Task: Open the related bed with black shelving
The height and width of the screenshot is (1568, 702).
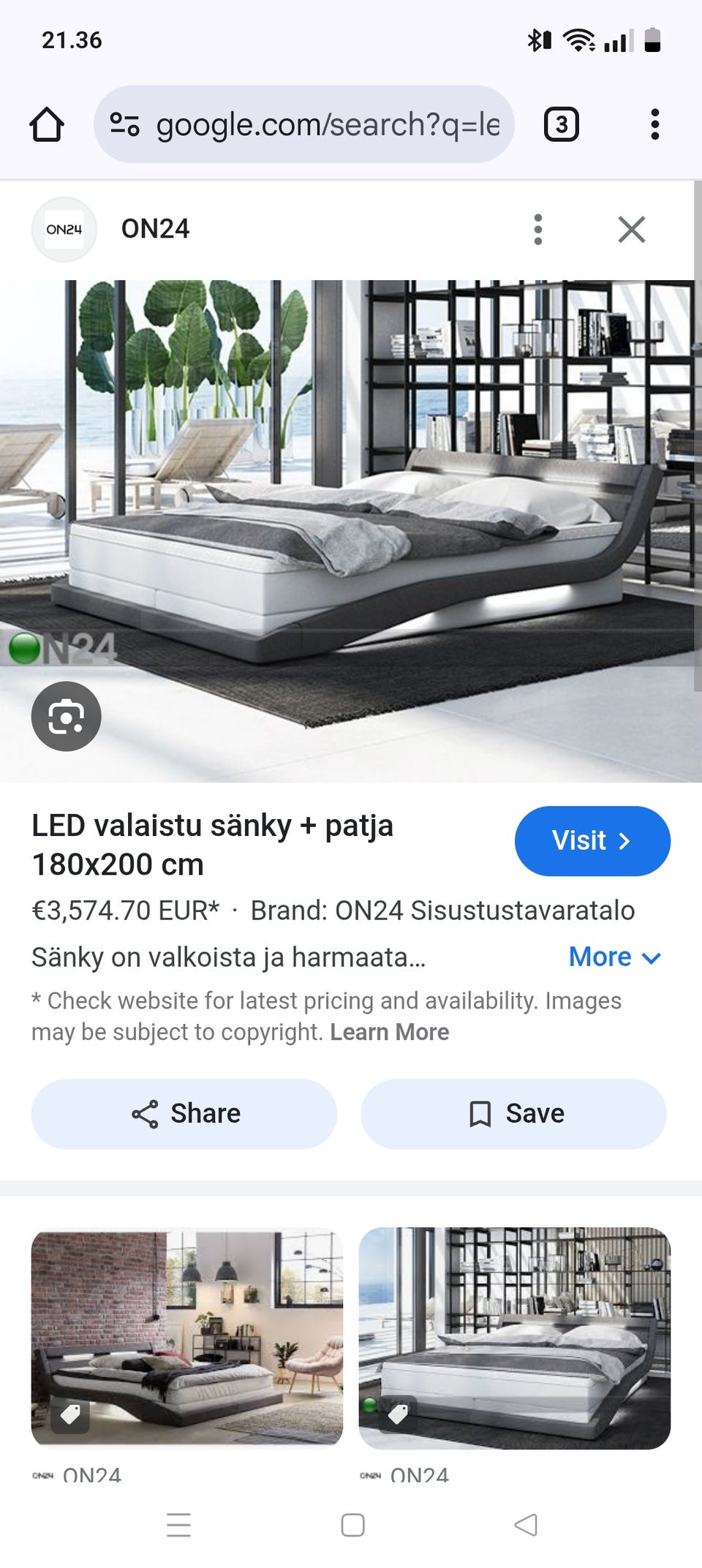Action: pyautogui.click(x=514, y=1336)
